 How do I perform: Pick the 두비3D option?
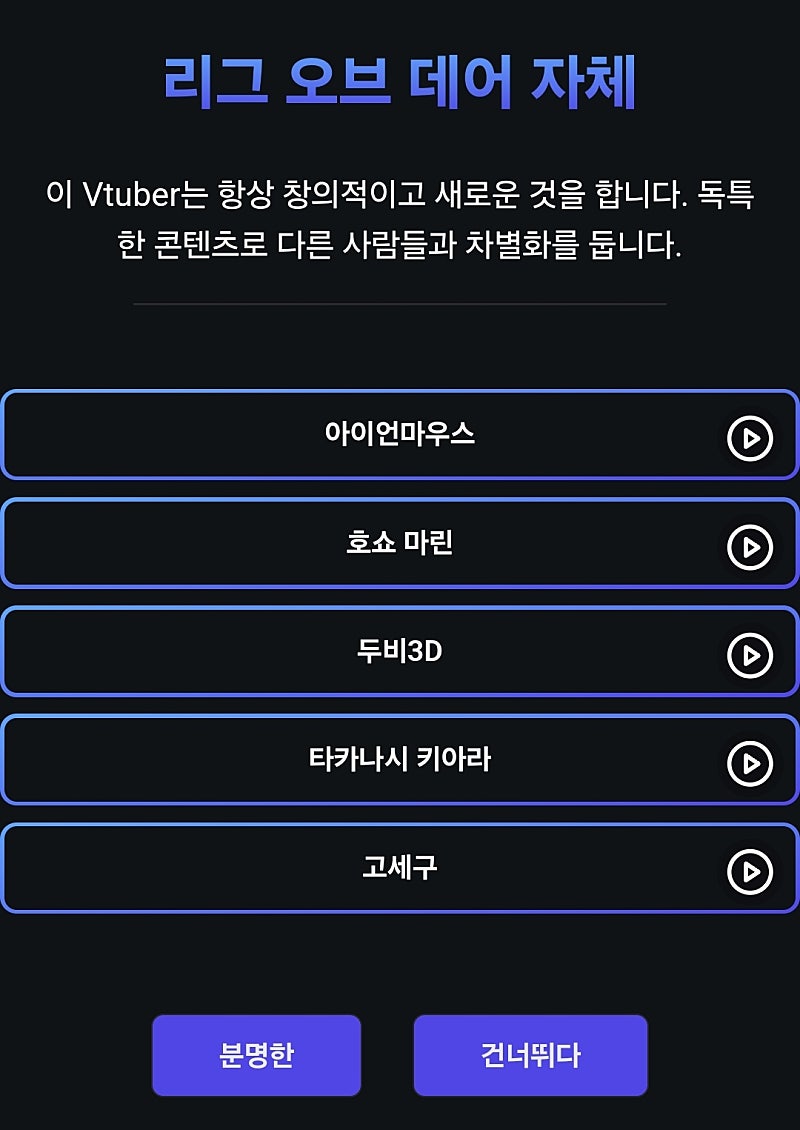pyautogui.click(x=399, y=652)
